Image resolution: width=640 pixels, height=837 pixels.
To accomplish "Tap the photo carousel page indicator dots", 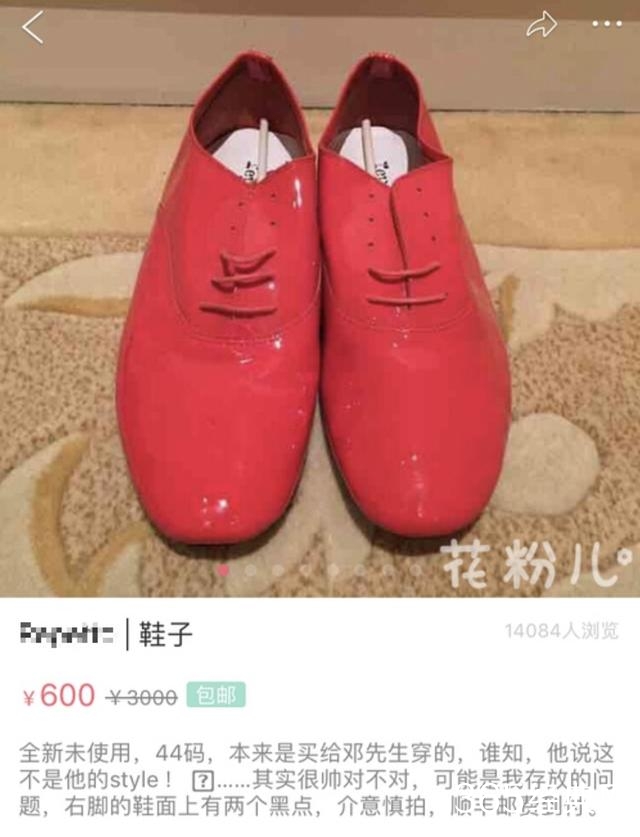I will [x=319, y=570].
